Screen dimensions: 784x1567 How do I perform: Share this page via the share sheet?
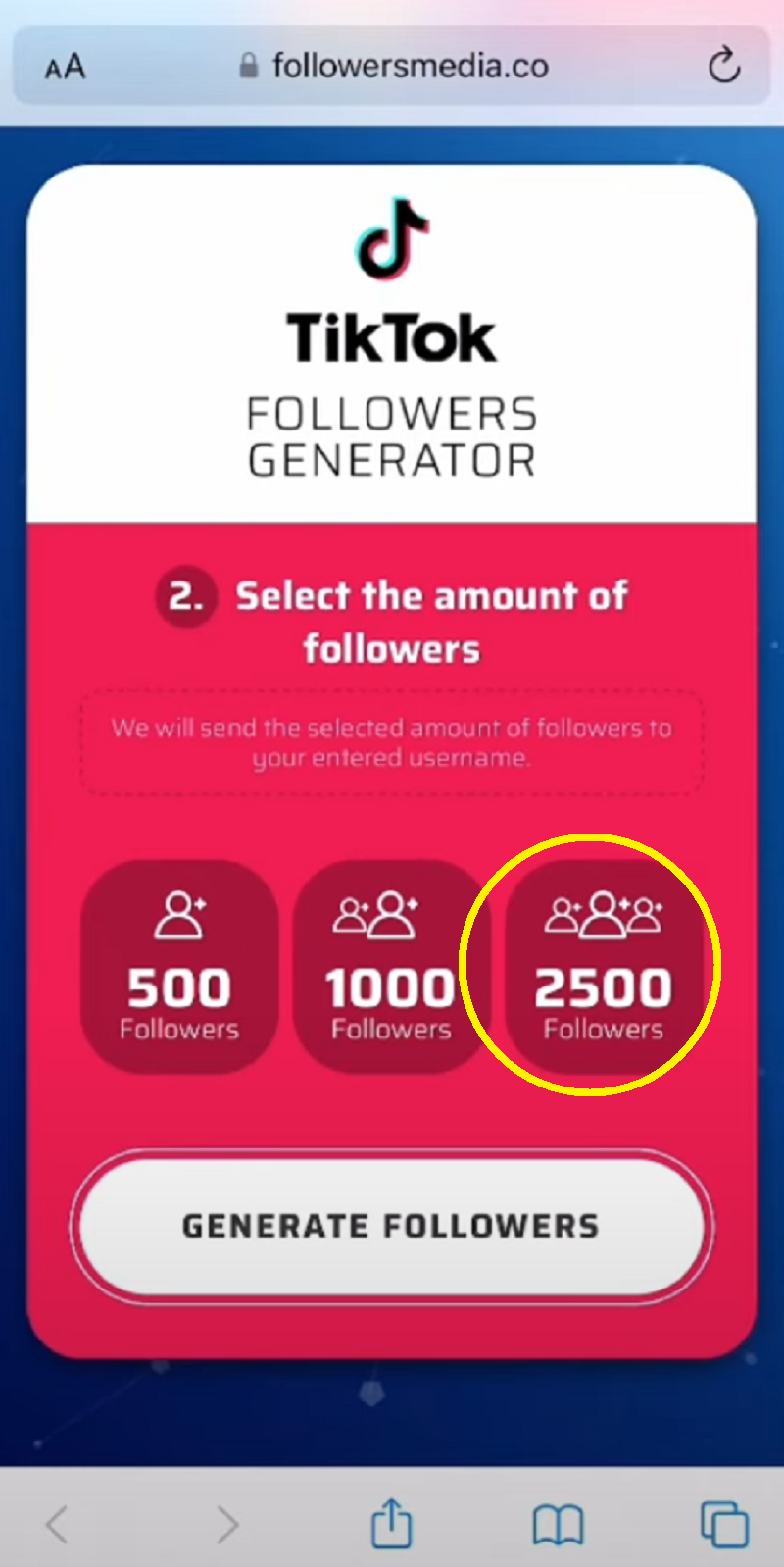391,1523
